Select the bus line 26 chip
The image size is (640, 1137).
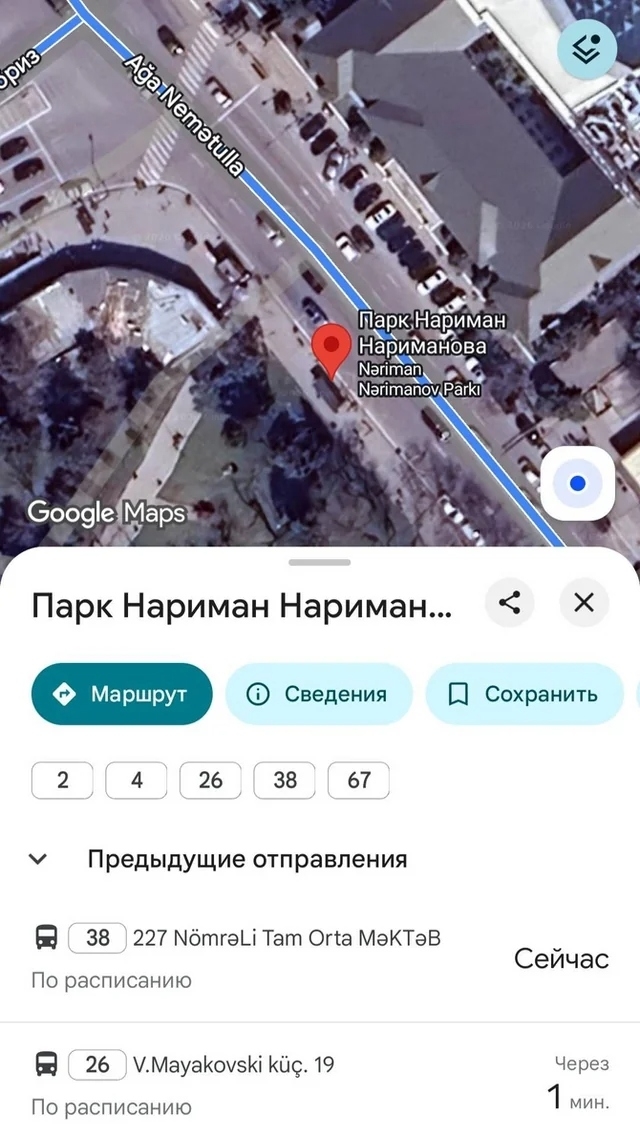coord(210,780)
